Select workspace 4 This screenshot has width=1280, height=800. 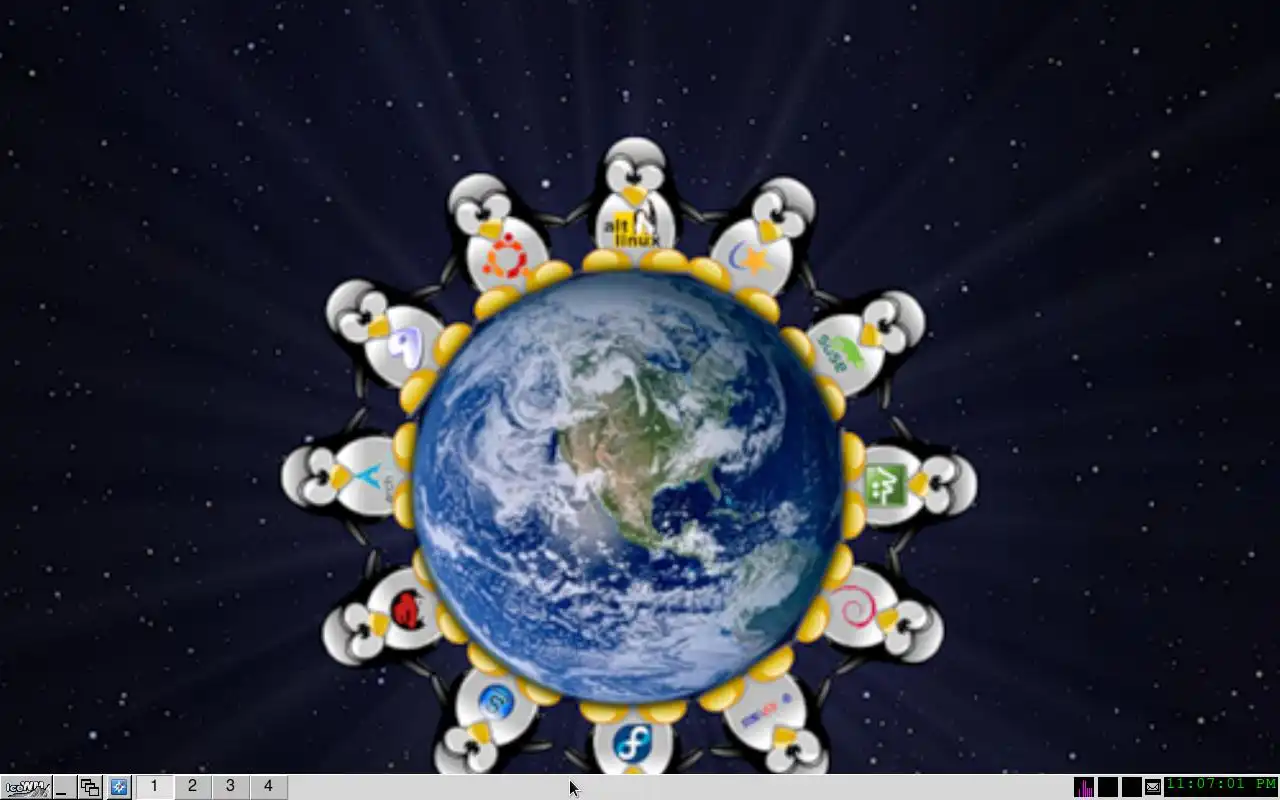(268, 786)
